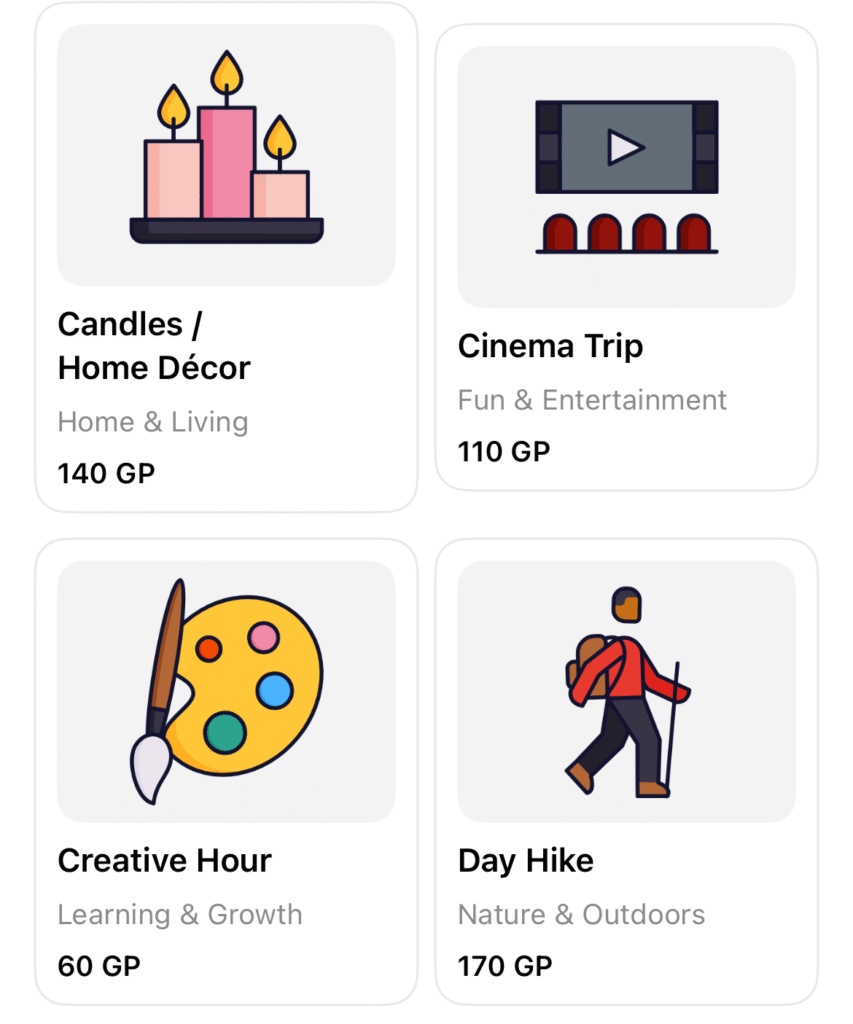853x1024 pixels.
Task: Click the 60 GP price text
Action: point(95,965)
